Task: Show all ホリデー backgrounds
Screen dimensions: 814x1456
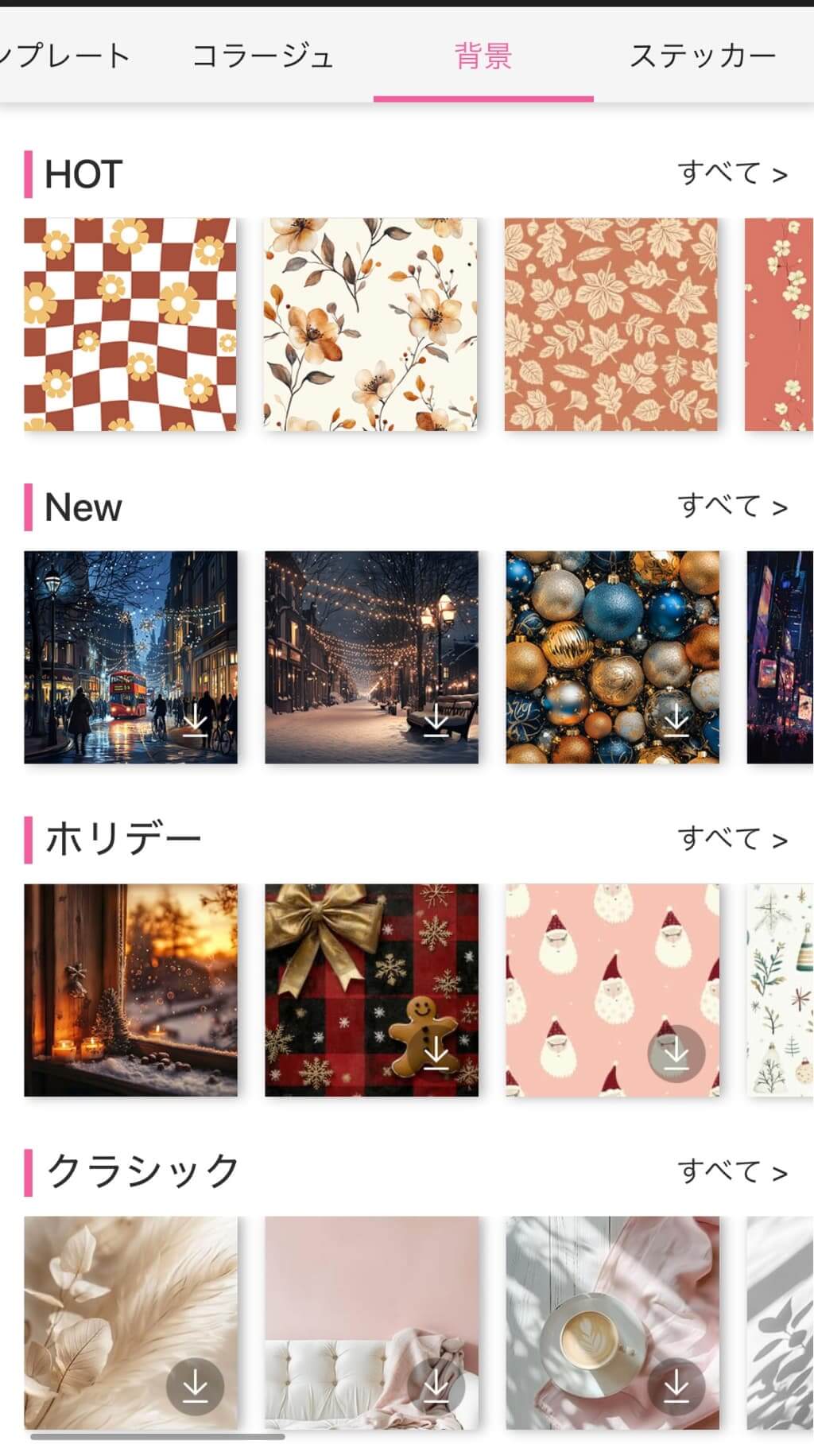Action: point(732,840)
